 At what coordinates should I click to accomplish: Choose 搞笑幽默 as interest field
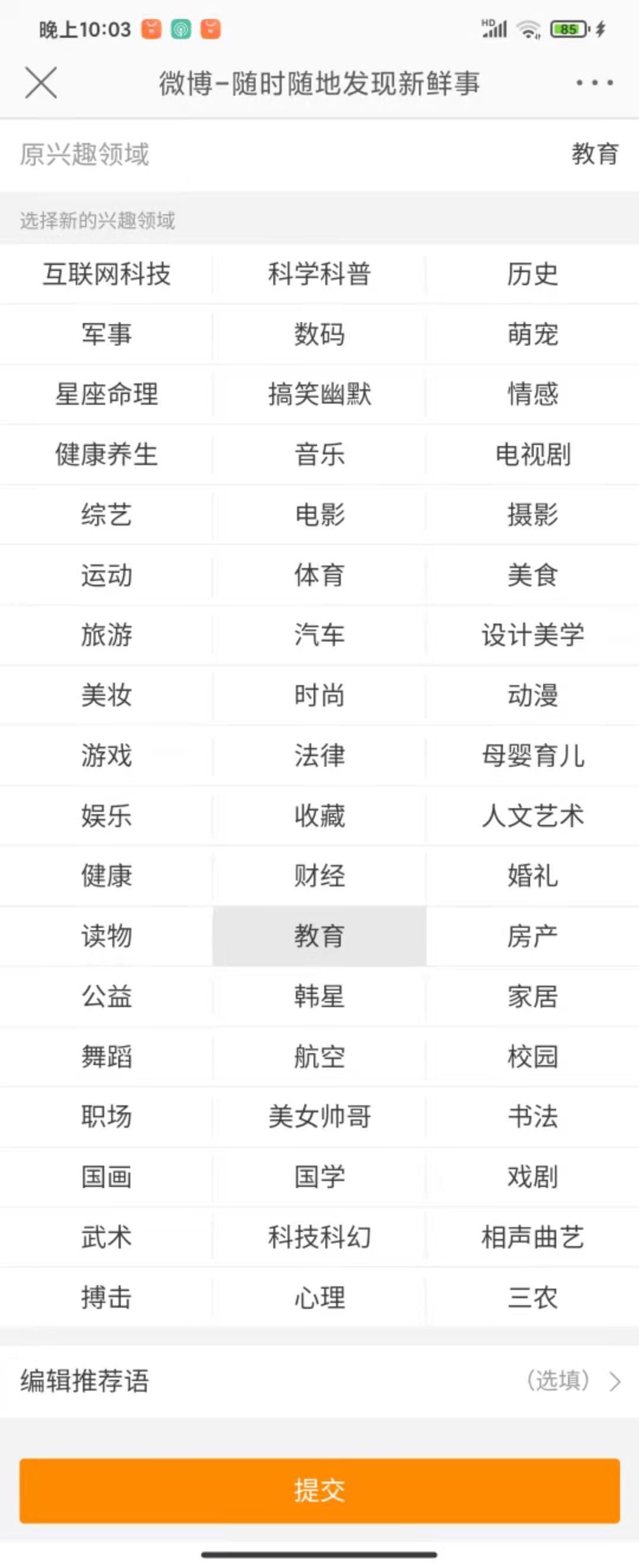click(319, 395)
